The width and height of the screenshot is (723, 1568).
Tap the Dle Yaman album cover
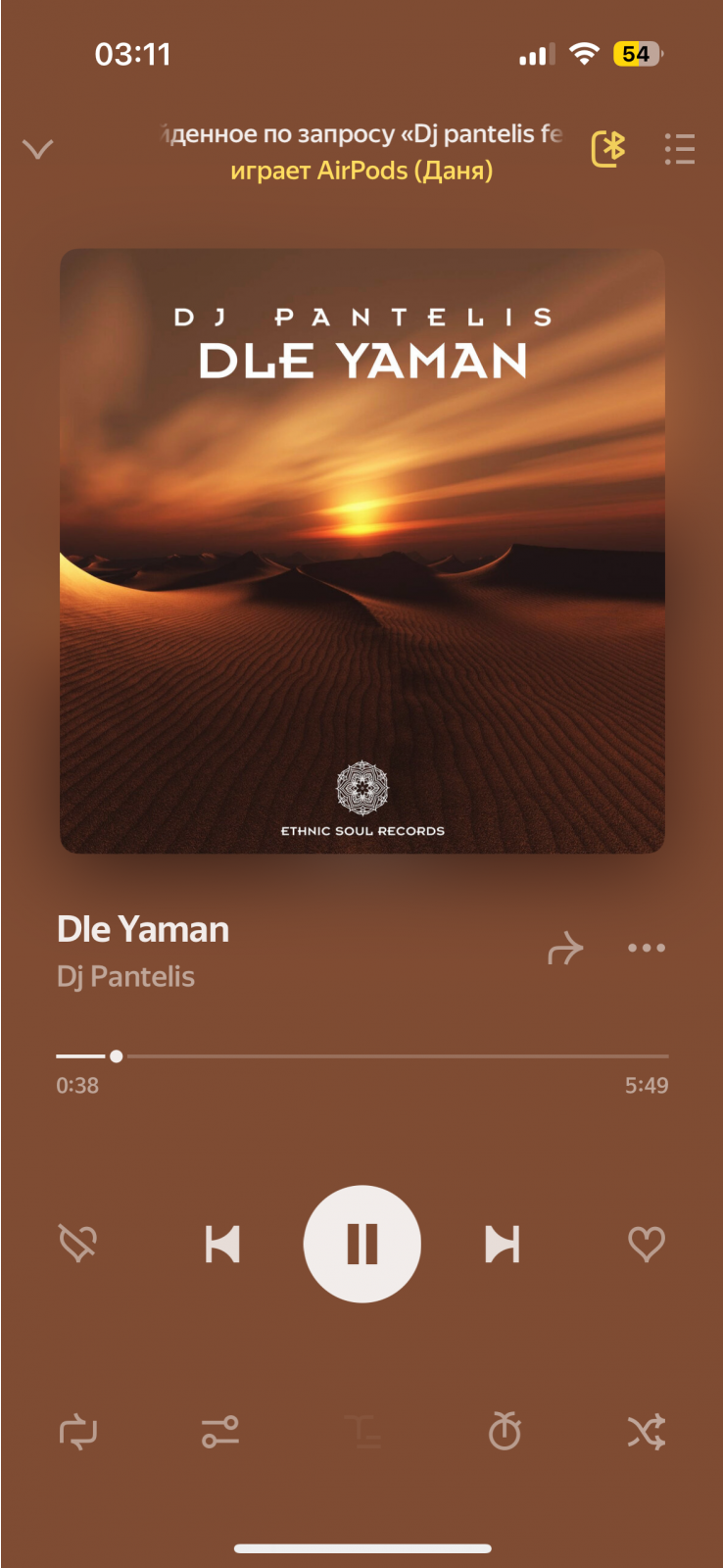pyautogui.click(x=362, y=551)
